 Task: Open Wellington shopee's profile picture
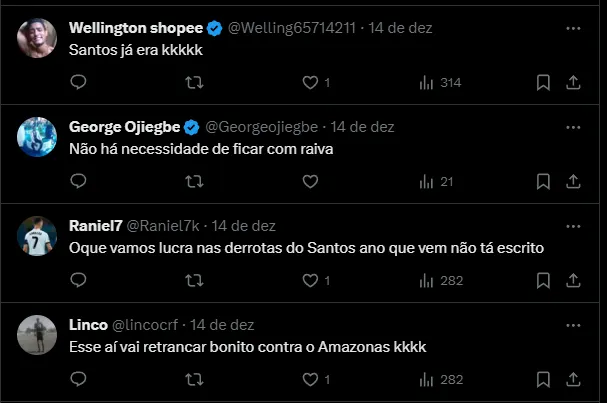coord(37,38)
